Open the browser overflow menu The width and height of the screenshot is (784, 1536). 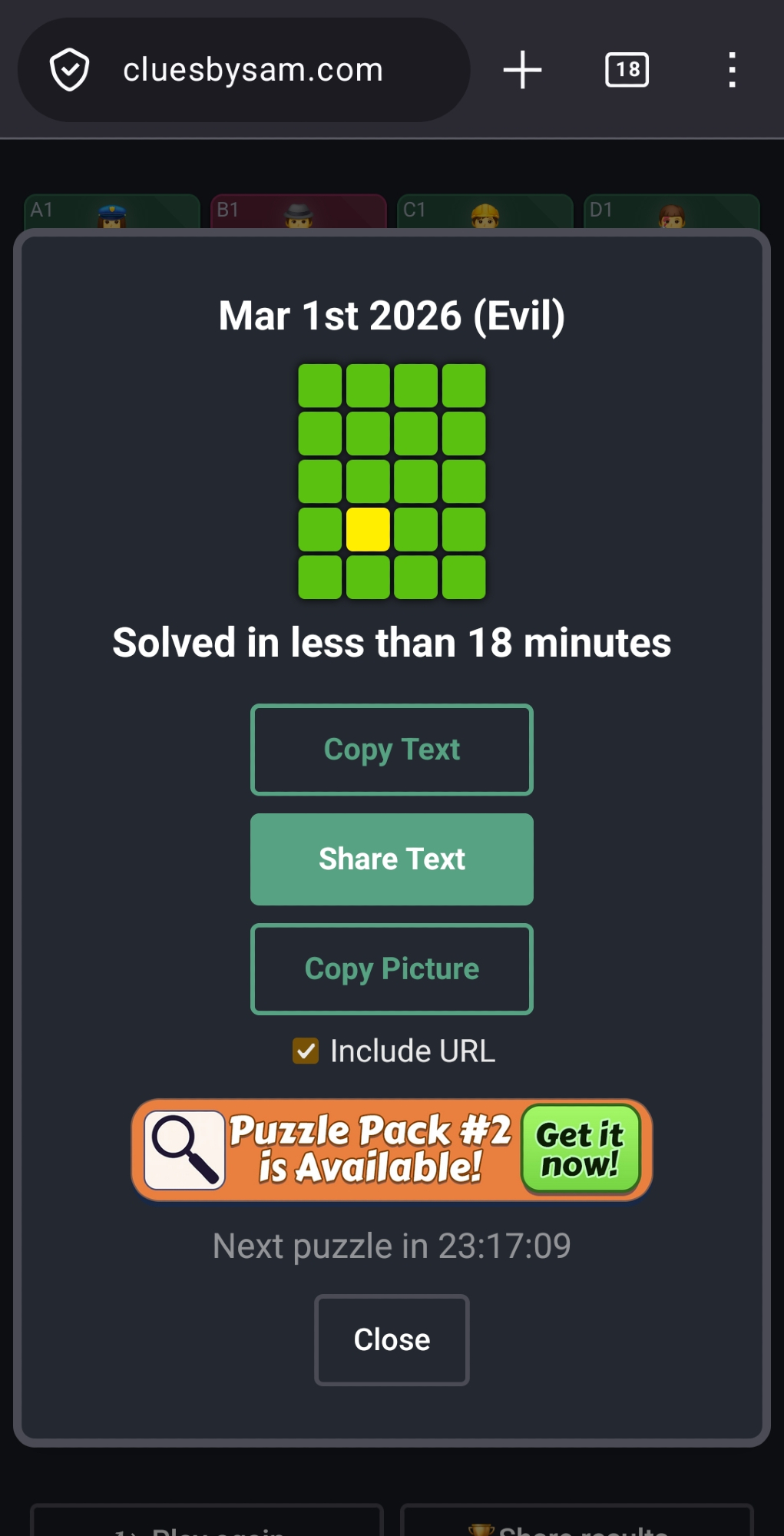pos(732,70)
